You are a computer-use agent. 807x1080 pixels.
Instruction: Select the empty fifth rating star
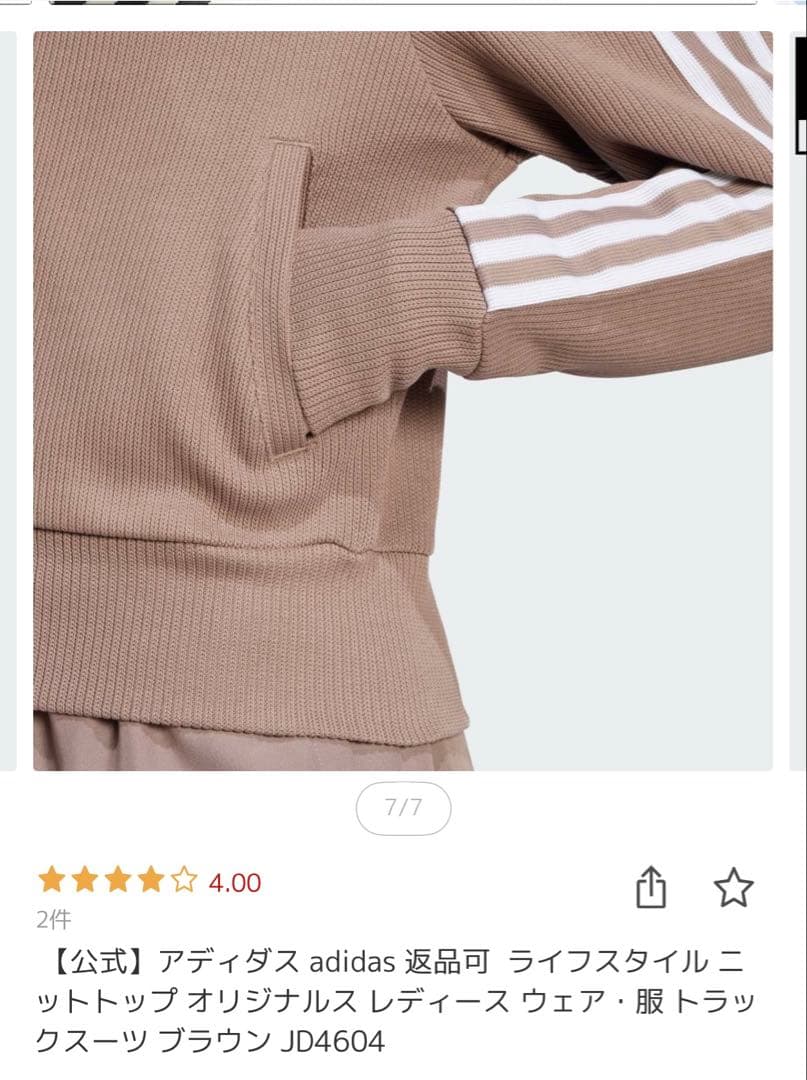(186, 882)
